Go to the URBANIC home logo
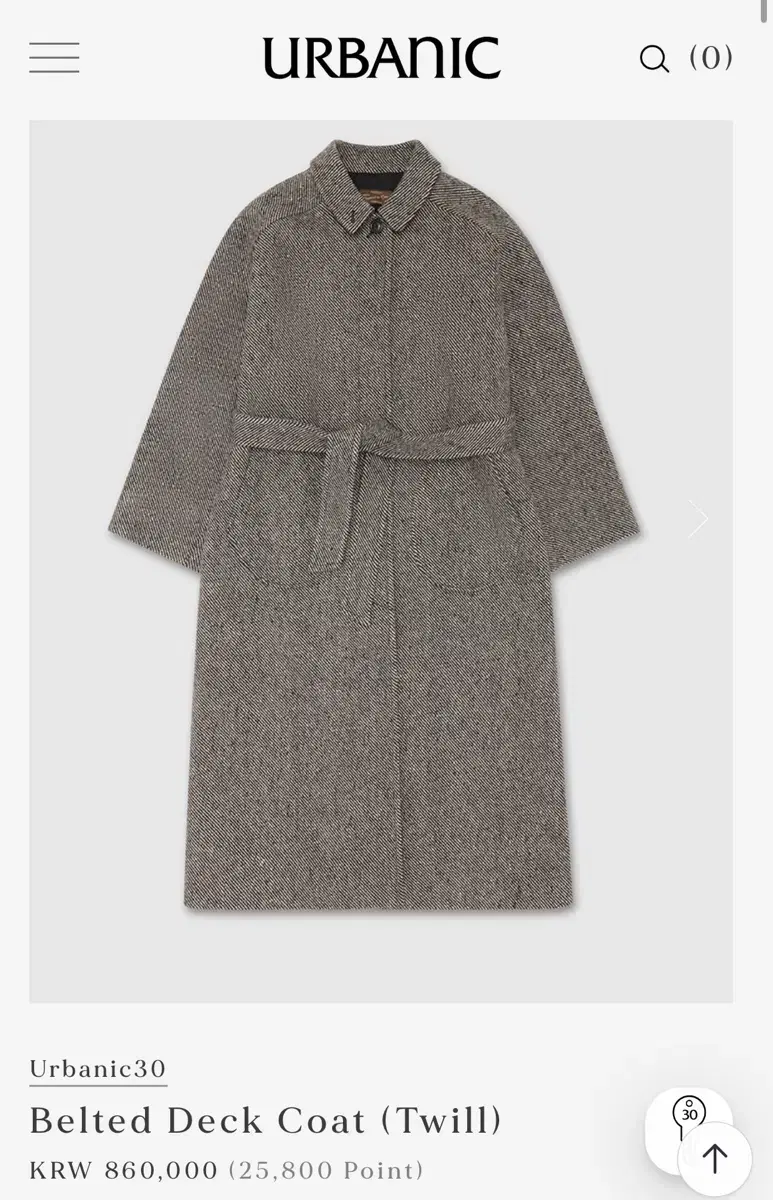The image size is (773, 1200). [381, 58]
